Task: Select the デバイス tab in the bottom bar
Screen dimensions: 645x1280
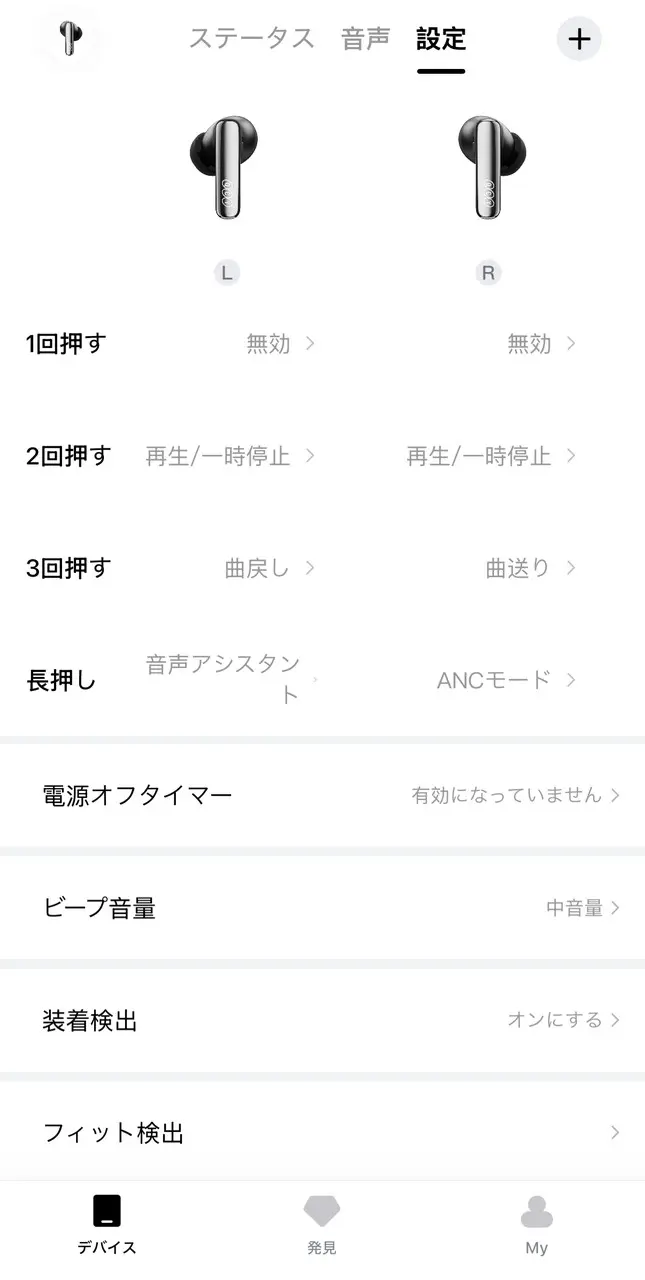Action: click(x=107, y=1225)
